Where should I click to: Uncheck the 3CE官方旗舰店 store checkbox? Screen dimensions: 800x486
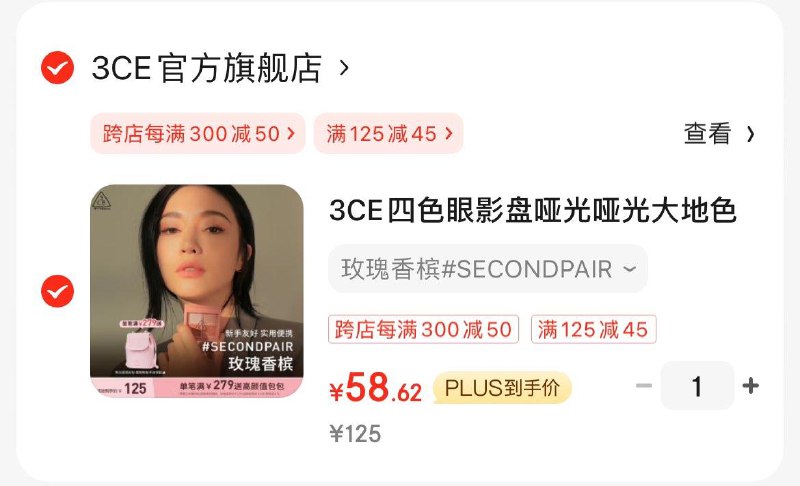[x=57, y=68]
